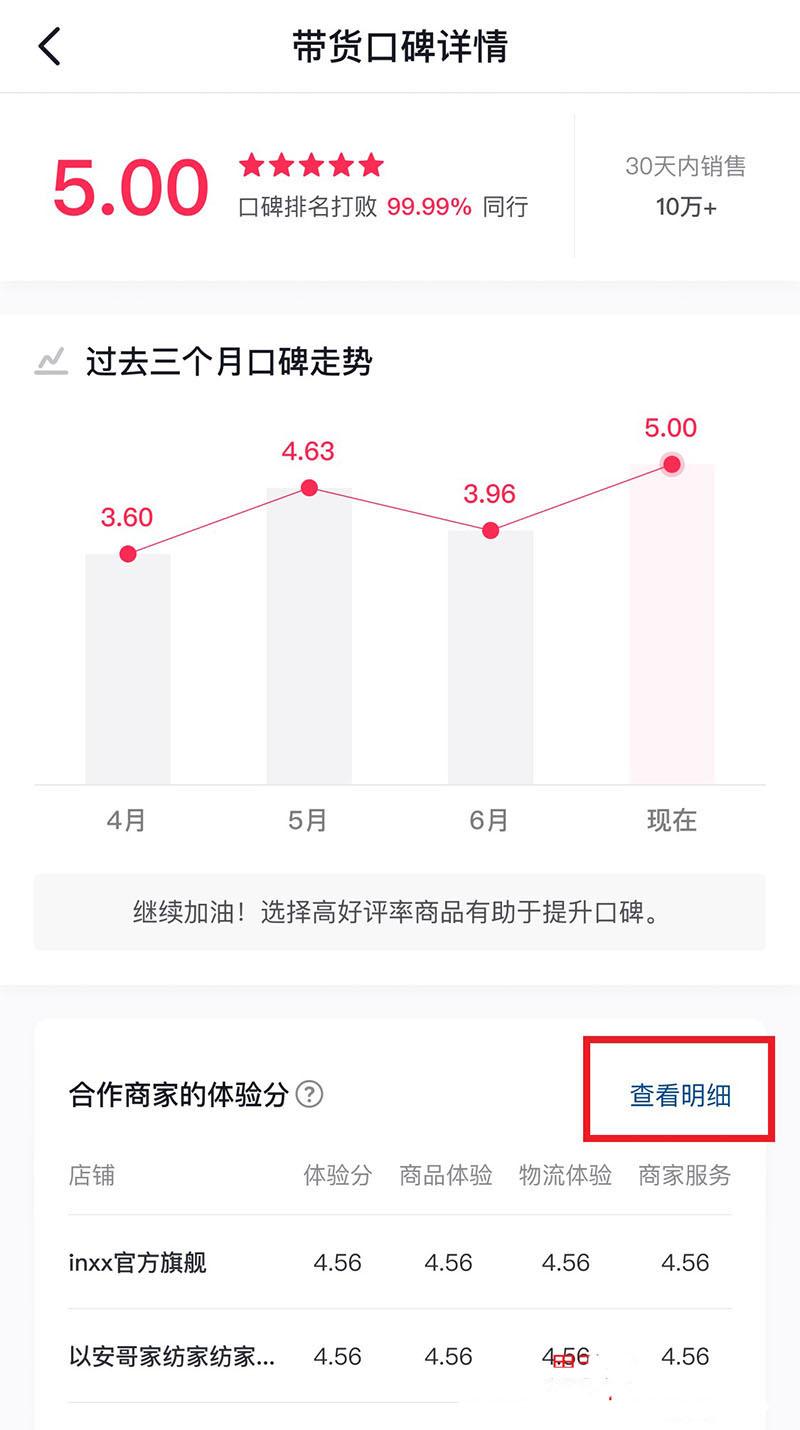
Task: Select the 现在 bar in trend chart
Action: (672, 623)
